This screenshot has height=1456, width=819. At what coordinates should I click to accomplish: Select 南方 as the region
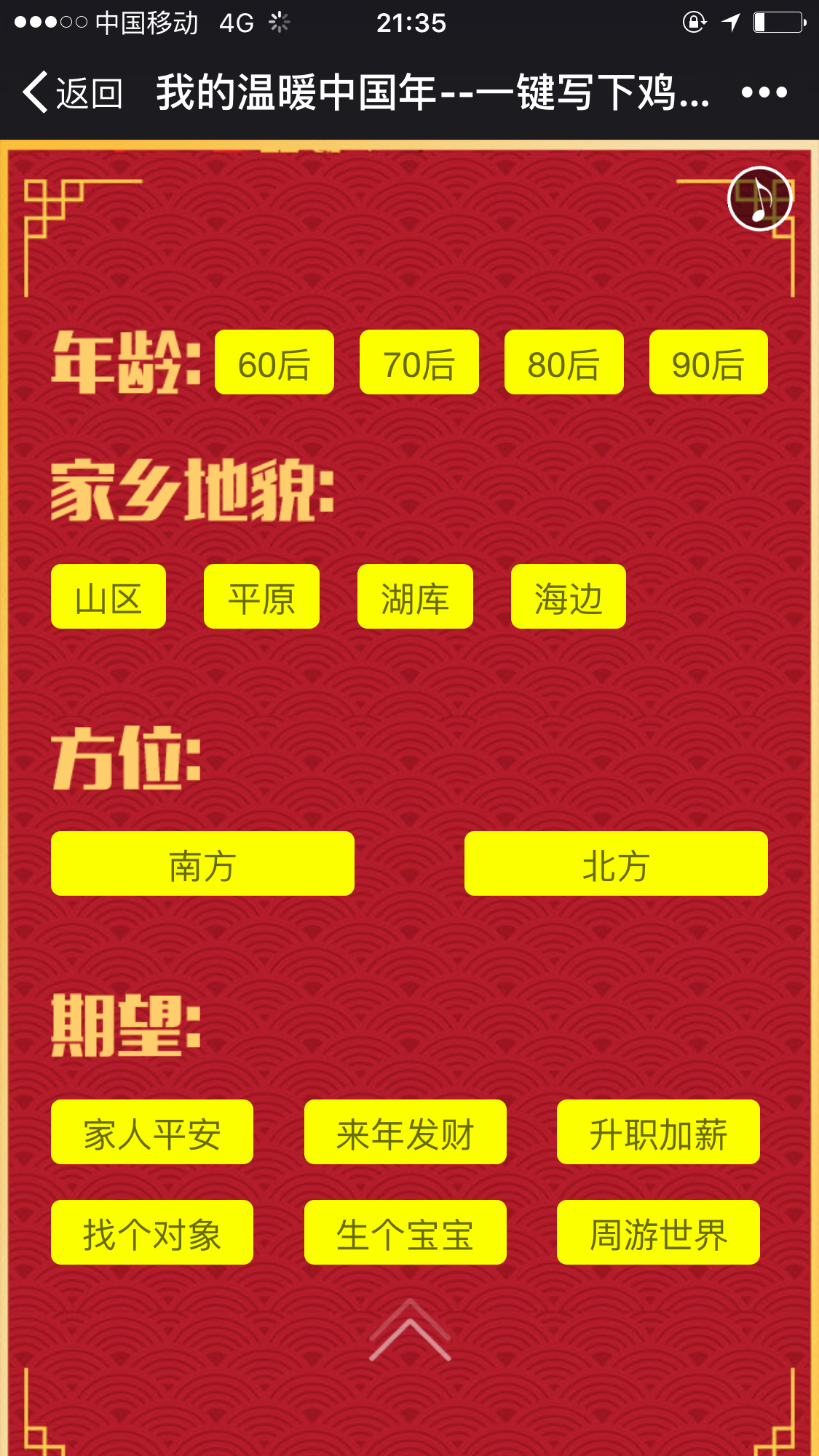(x=202, y=864)
